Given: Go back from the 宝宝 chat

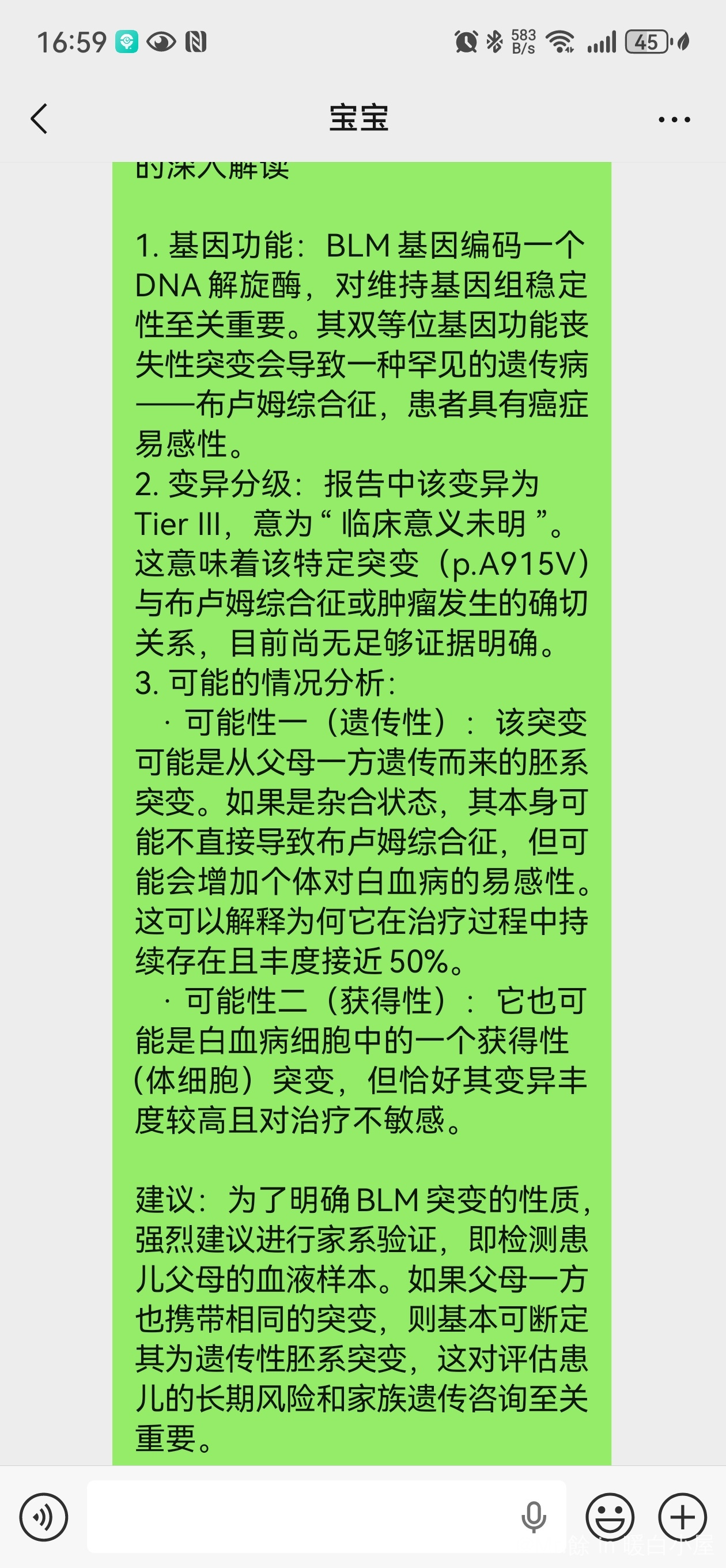Looking at the screenshot, I should click(39, 119).
